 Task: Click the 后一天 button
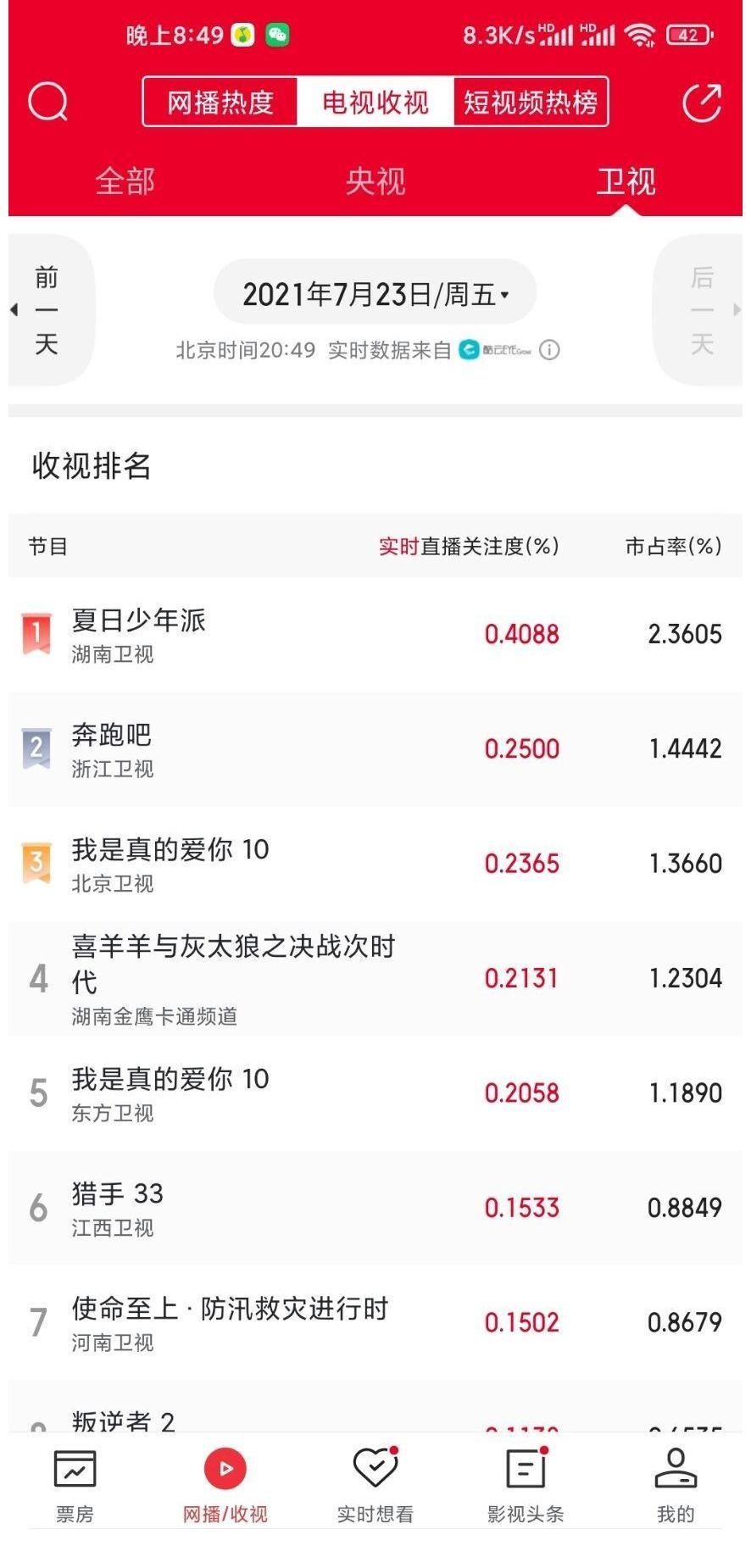coord(701,310)
